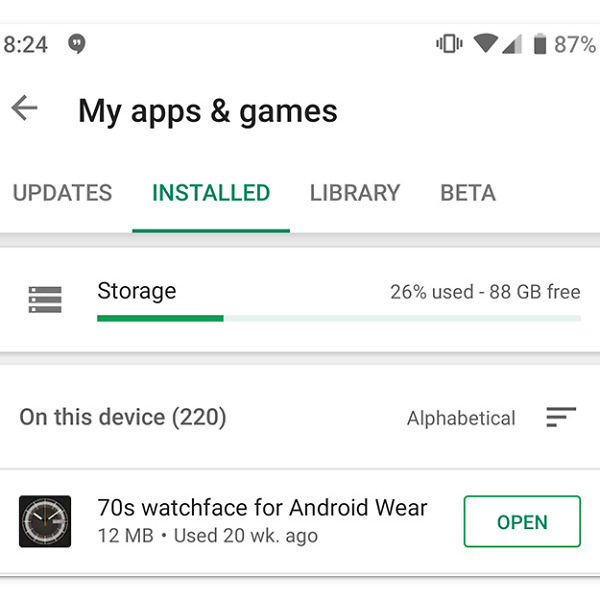Tap the Alphabetical sort icon
The image size is (600, 600).
(x=561, y=418)
